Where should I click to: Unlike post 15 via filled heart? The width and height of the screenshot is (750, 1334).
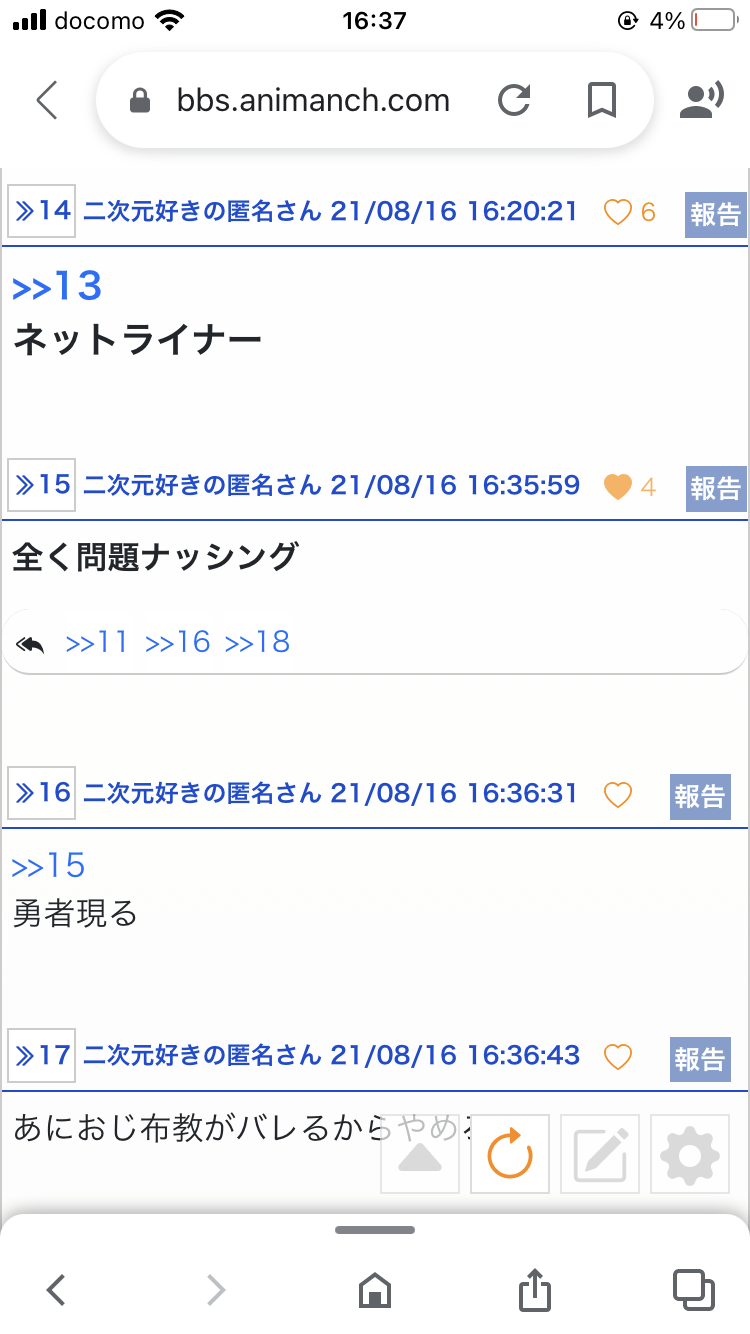(x=618, y=487)
